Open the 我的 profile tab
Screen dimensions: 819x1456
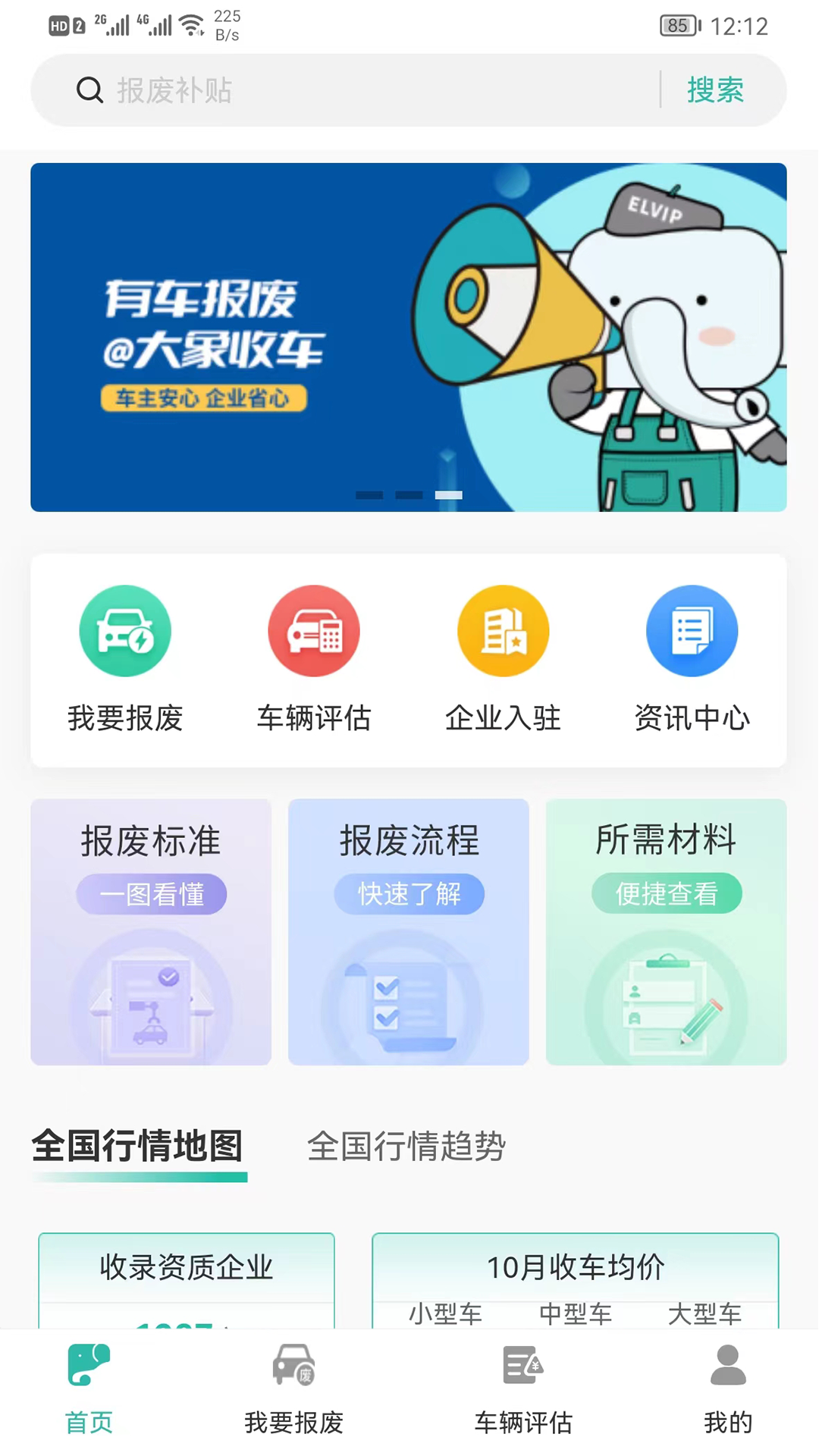tap(728, 1389)
